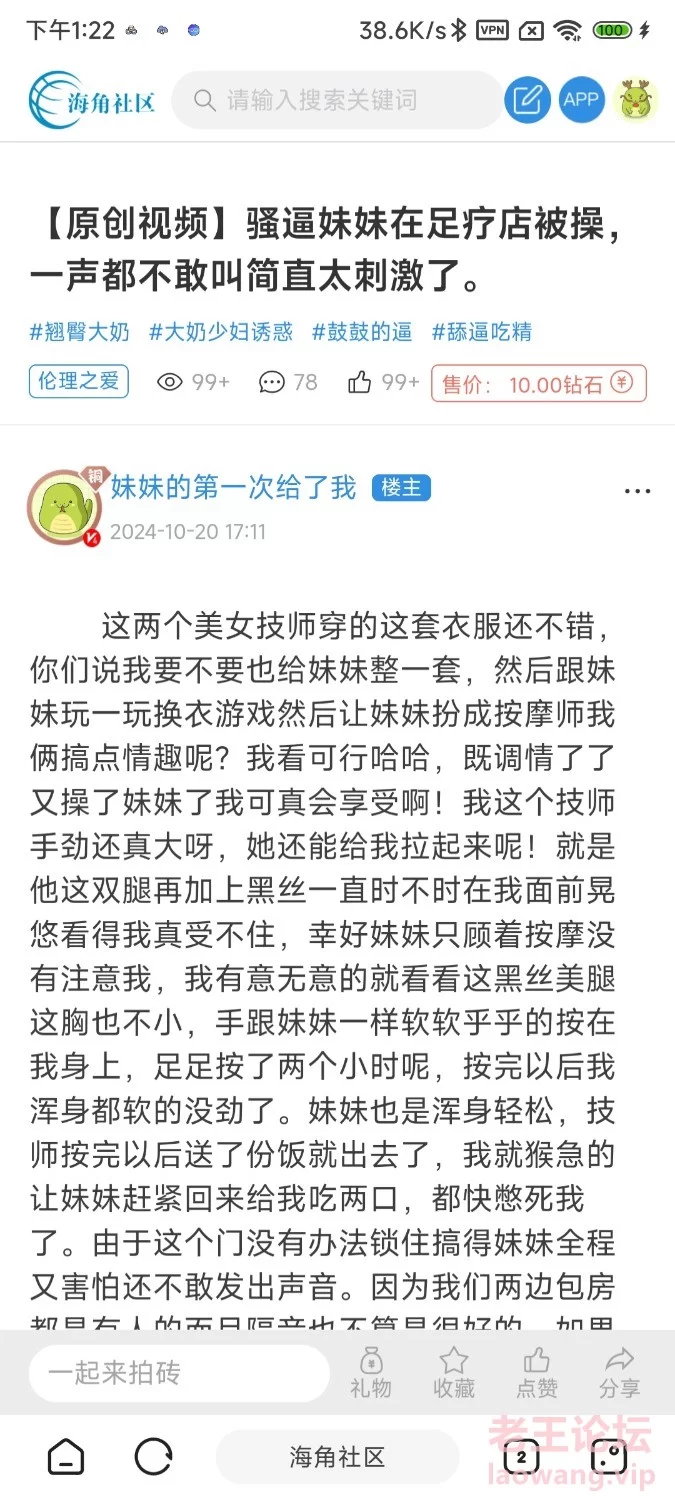Tap 收藏 to bookmark the post

454,1373
